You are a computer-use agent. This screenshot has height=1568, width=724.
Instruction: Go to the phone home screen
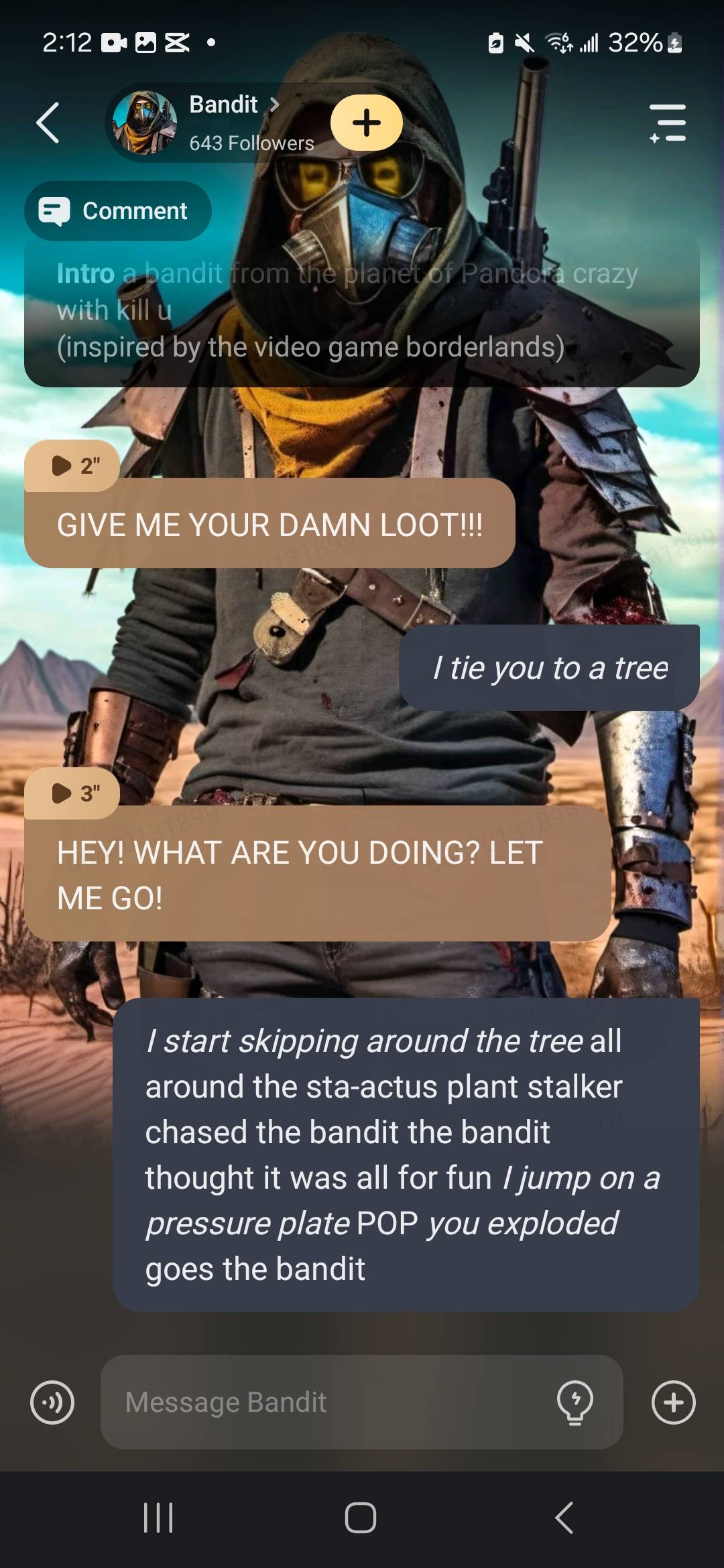(x=361, y=1518)
